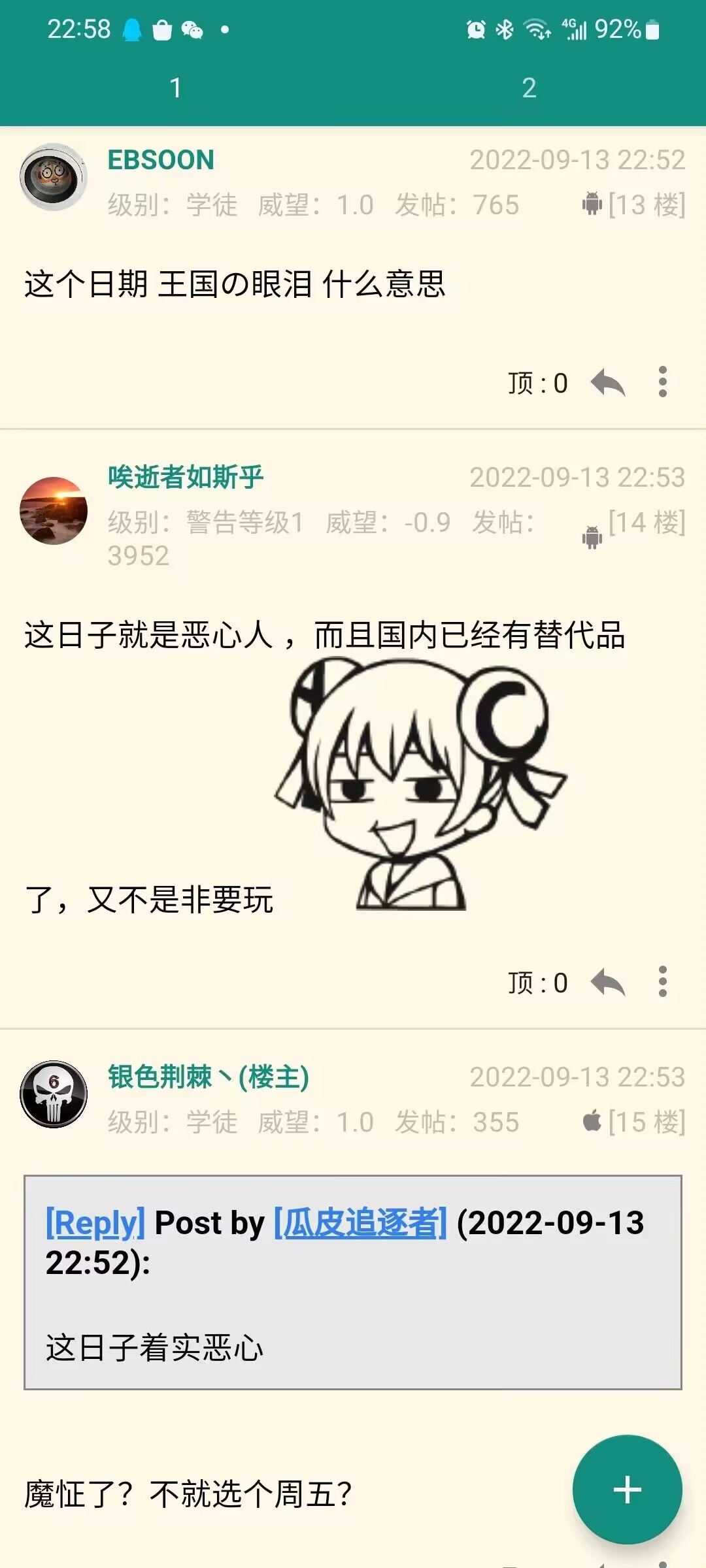Open quoted user 瓜皮追逐者's link
706x1568 pixels.
pos(360,1223)
